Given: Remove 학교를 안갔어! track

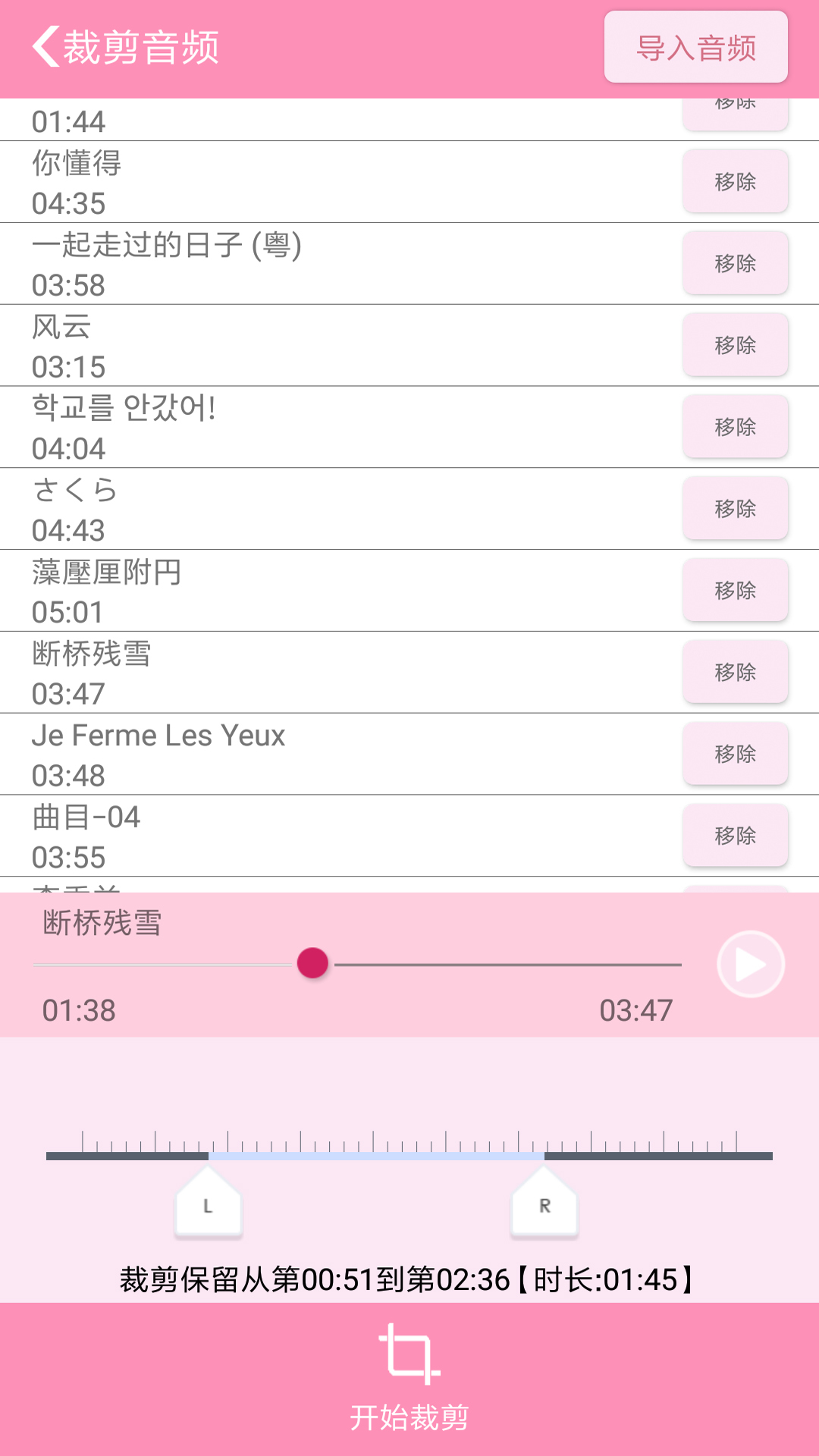Looking at the screenshot, I should pyautogui.click(x=734, y=426).
